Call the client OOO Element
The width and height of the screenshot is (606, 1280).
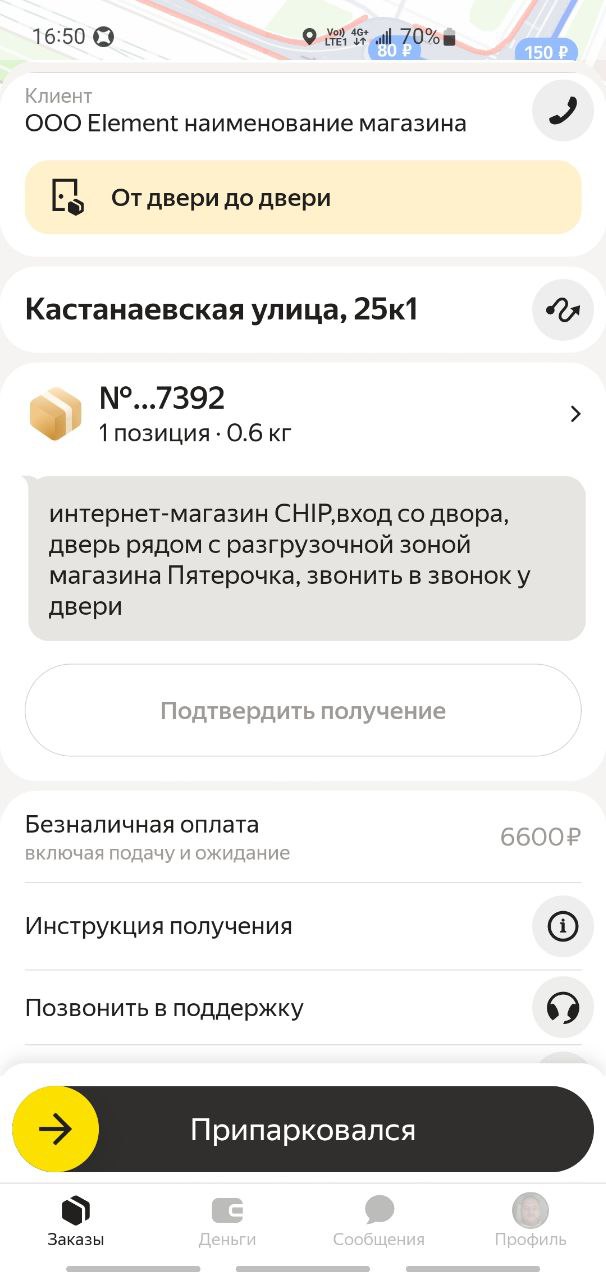(562, 111)
